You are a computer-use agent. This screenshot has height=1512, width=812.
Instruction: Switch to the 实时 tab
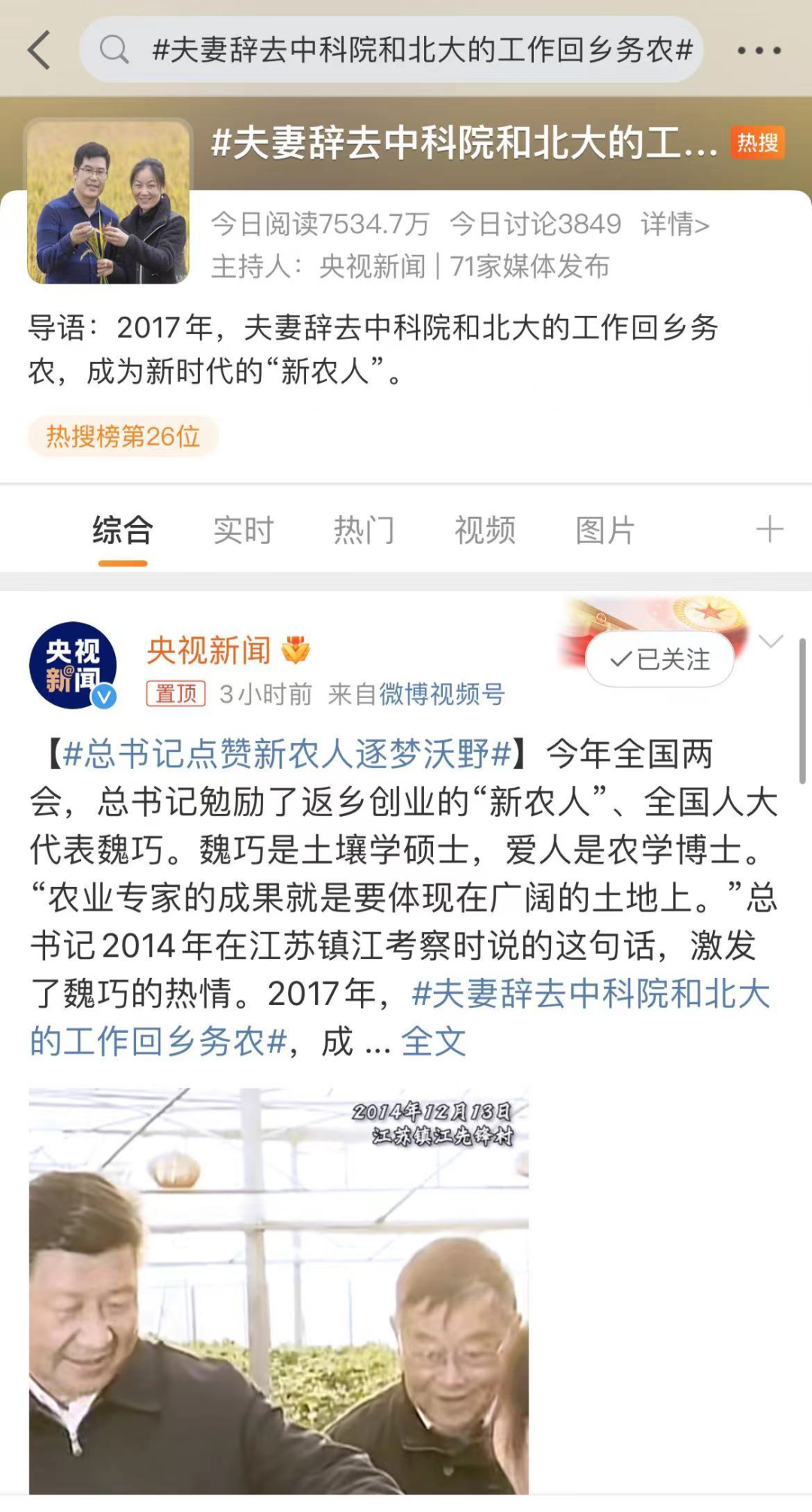coord(244,530)
